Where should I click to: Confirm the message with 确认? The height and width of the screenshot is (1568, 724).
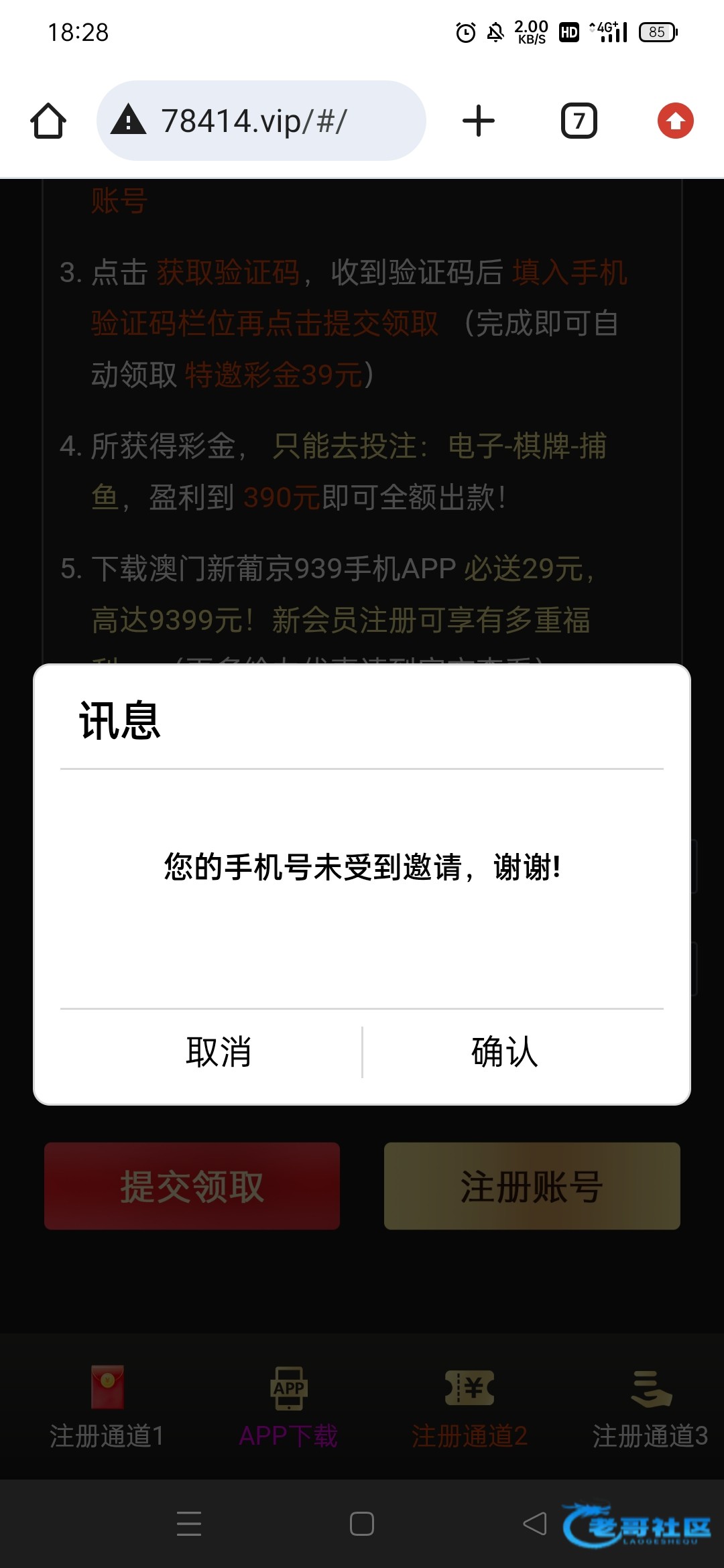(505, 1051)
